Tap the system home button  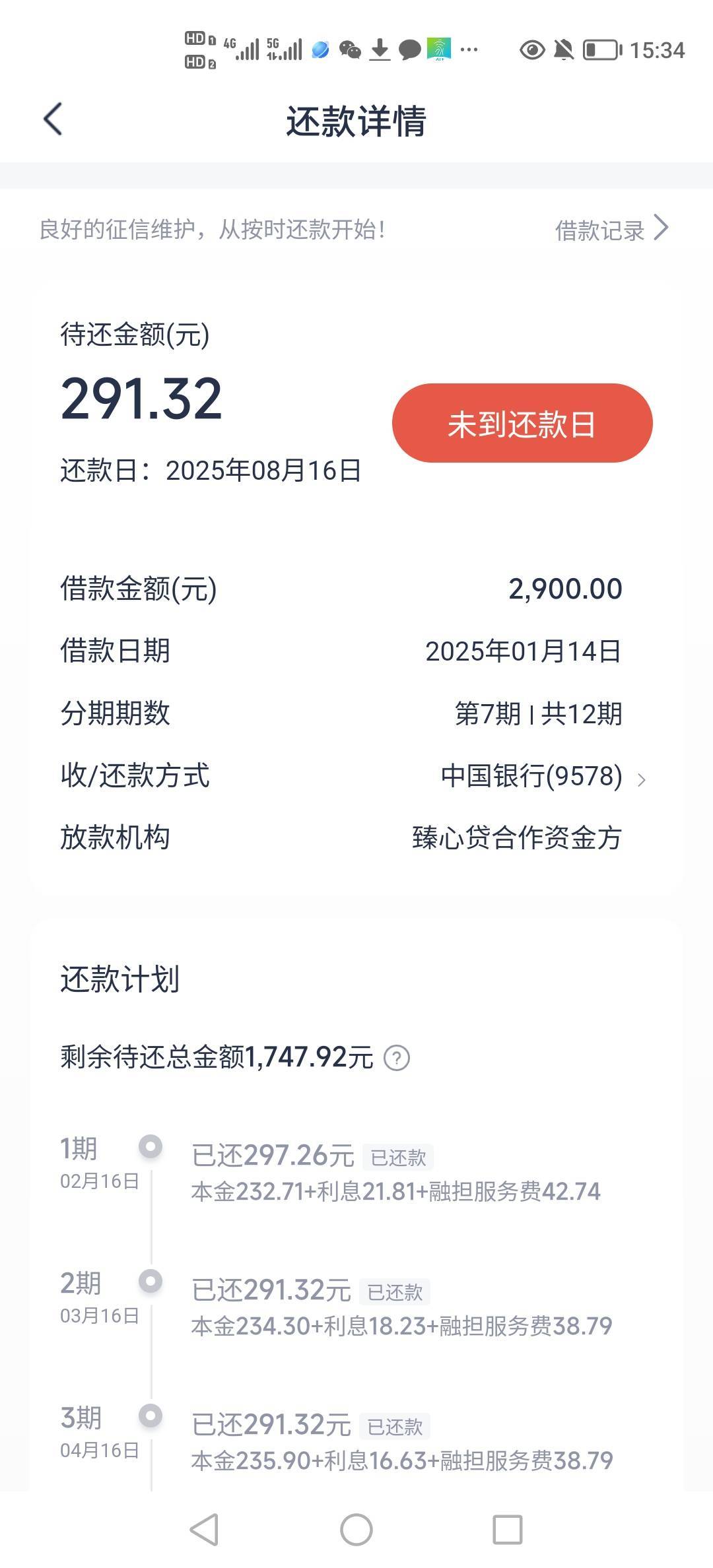(356, 1529)
